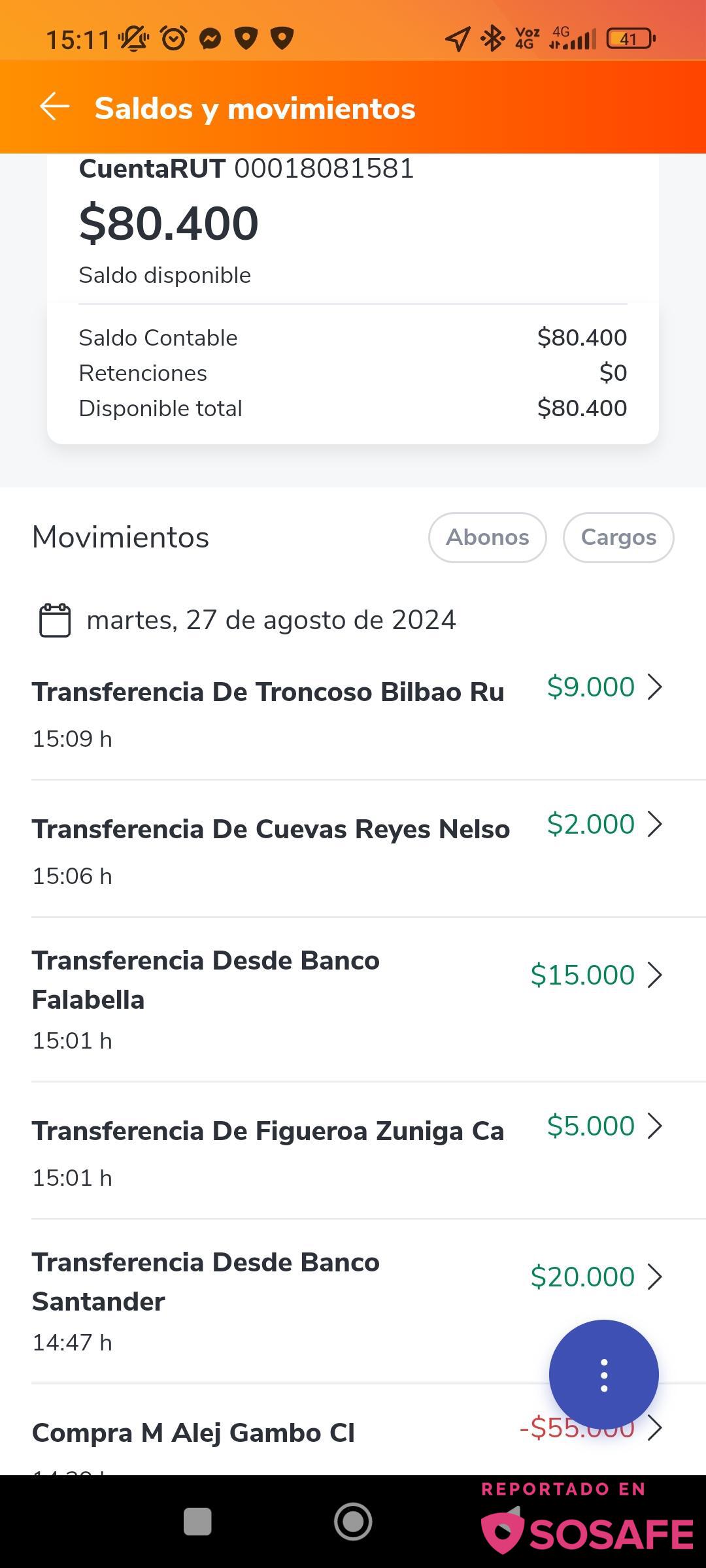Filter movements by Cargos
Viewport: 706px width, 1568px height.
tap(618, 537)
